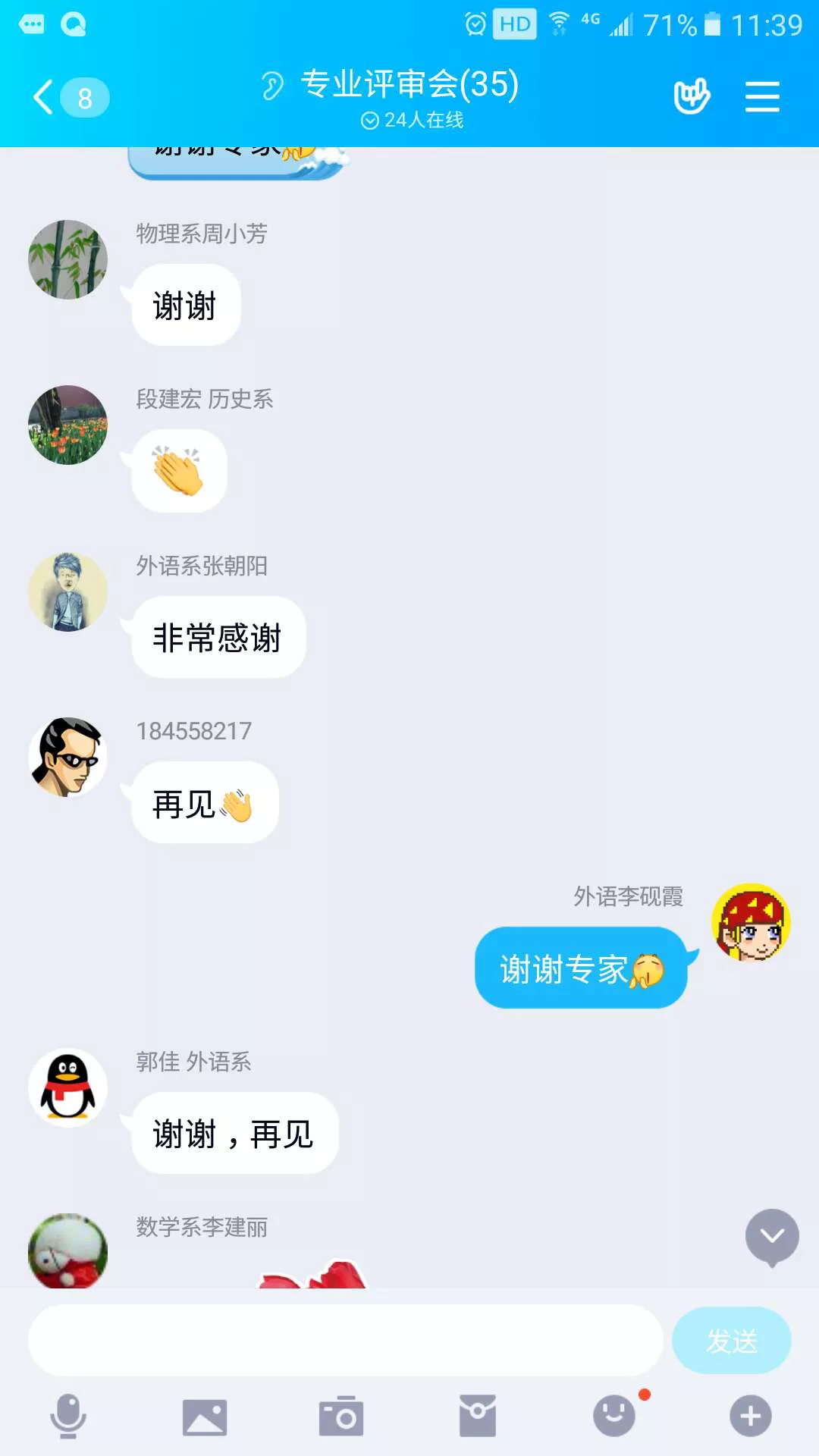The image size is (819, 1456).
Task: Open the group menu with three lines
Action: pos(762,97)
